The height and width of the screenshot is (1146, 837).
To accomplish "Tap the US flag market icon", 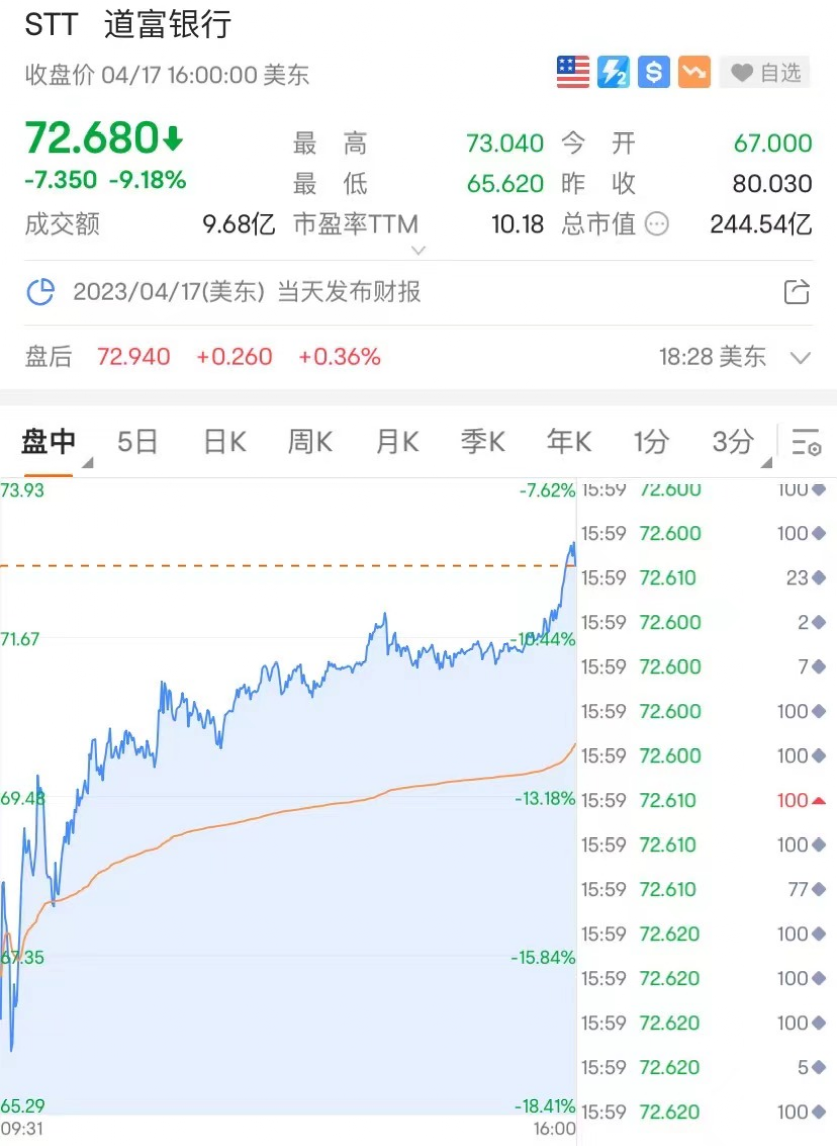I will coord(573,73).
